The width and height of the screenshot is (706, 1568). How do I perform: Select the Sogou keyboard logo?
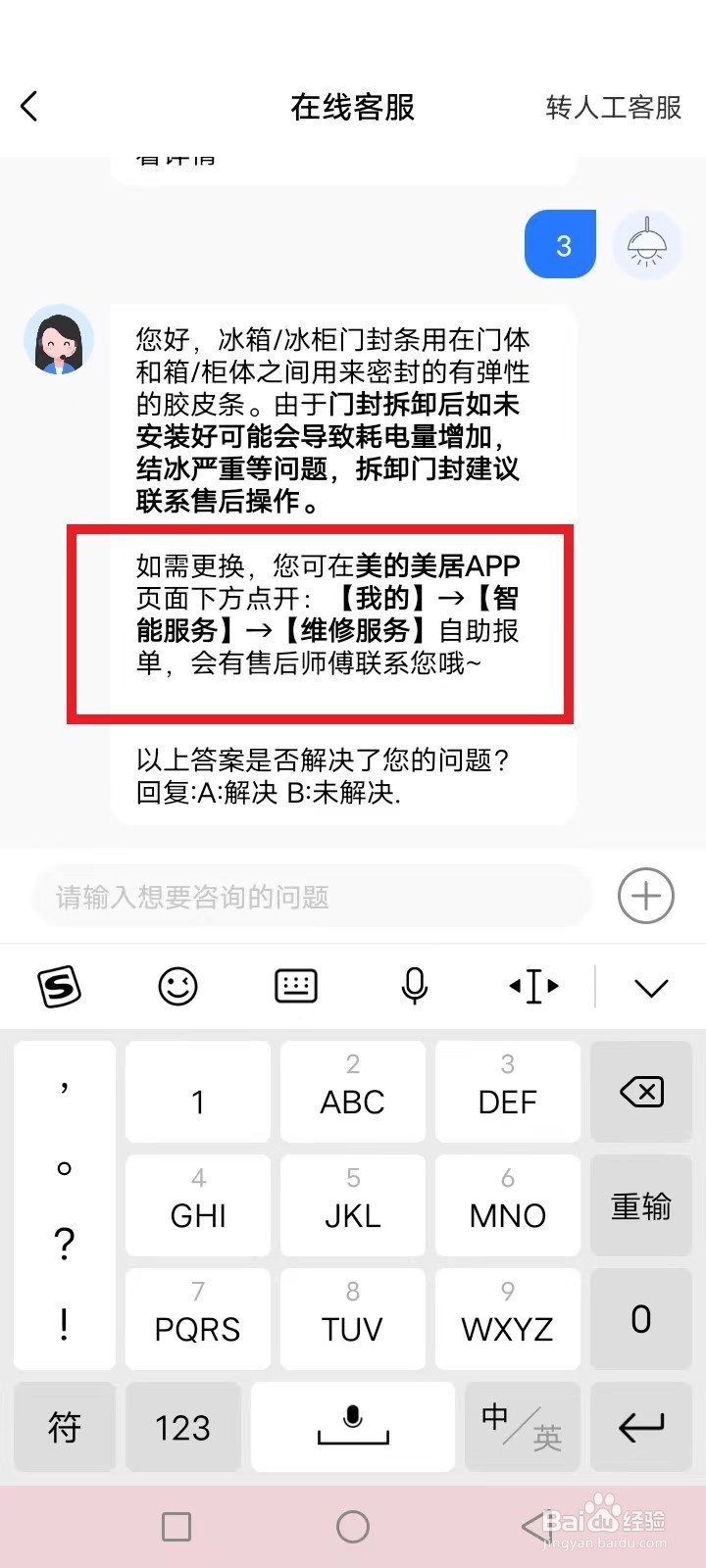pyautogui.click(x=61, y=987)
